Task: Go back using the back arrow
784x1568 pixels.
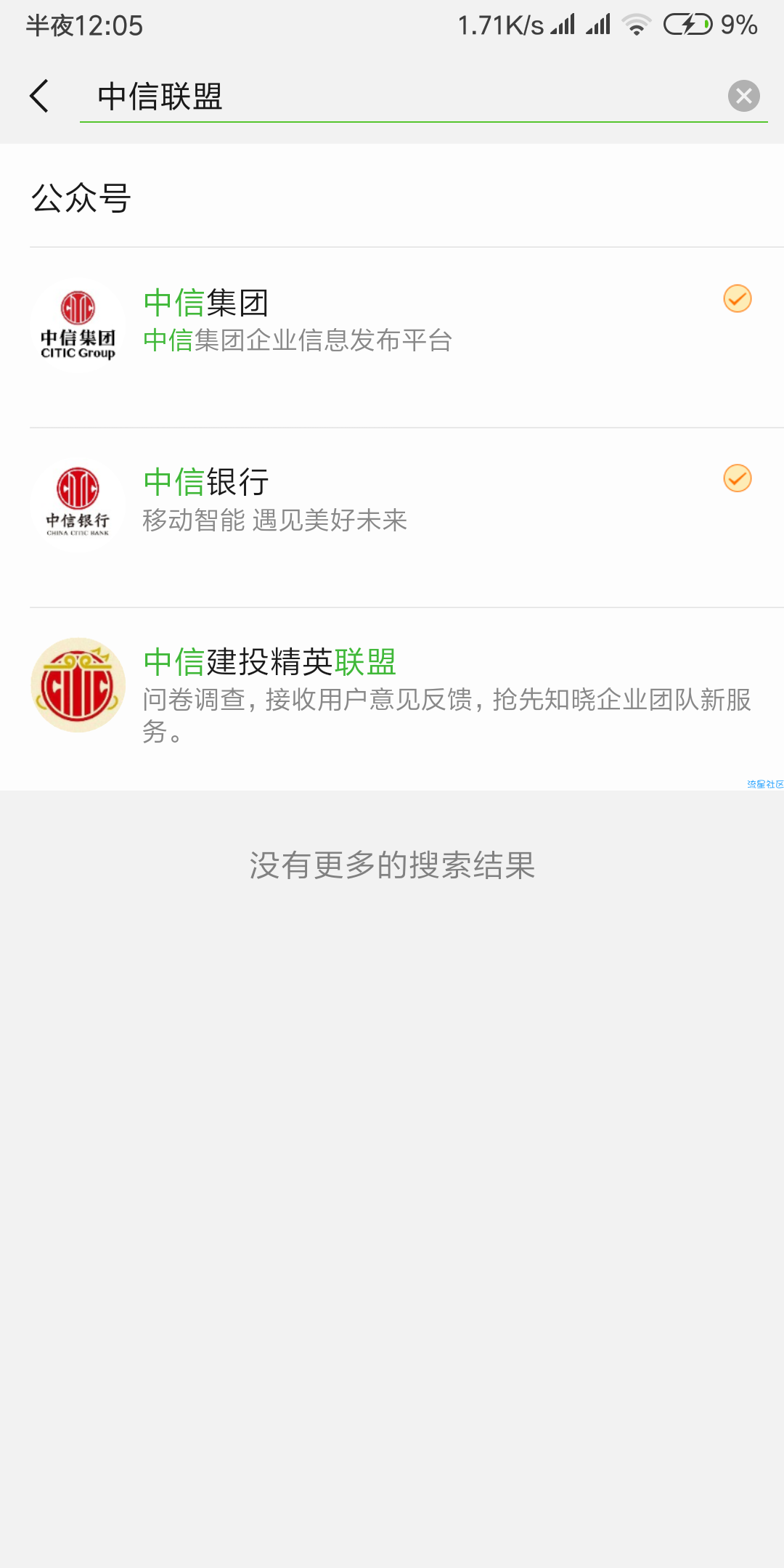Action: click(x=39, y=96)
